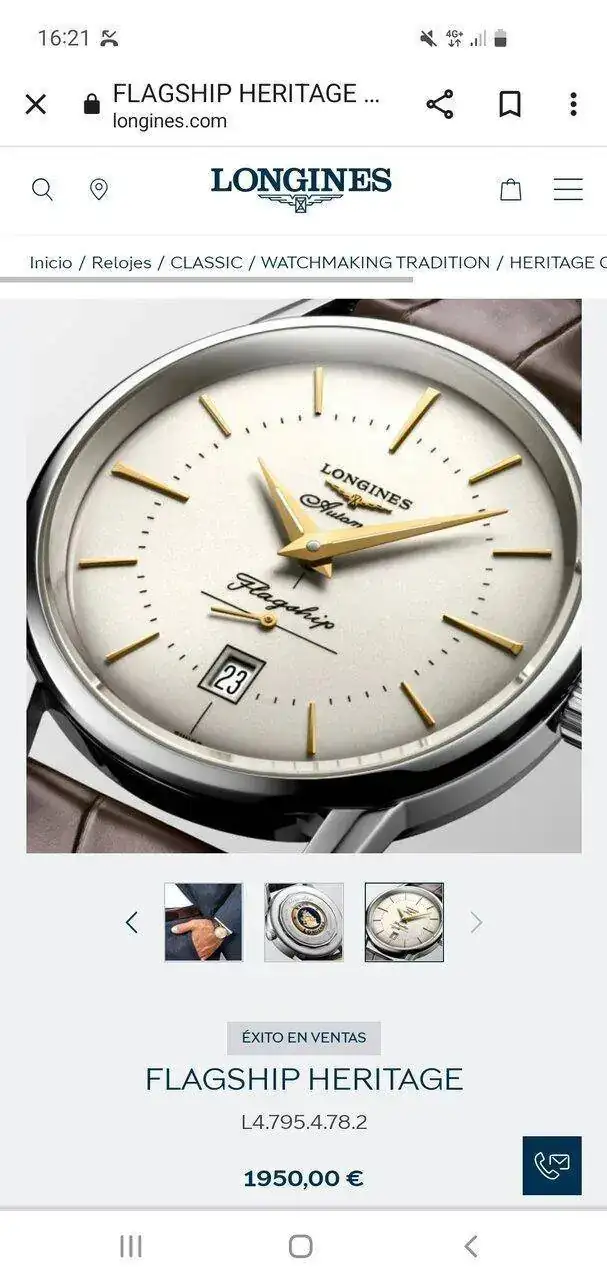
Task: Open the browser overflow menu
Action: tap(573, 104)
